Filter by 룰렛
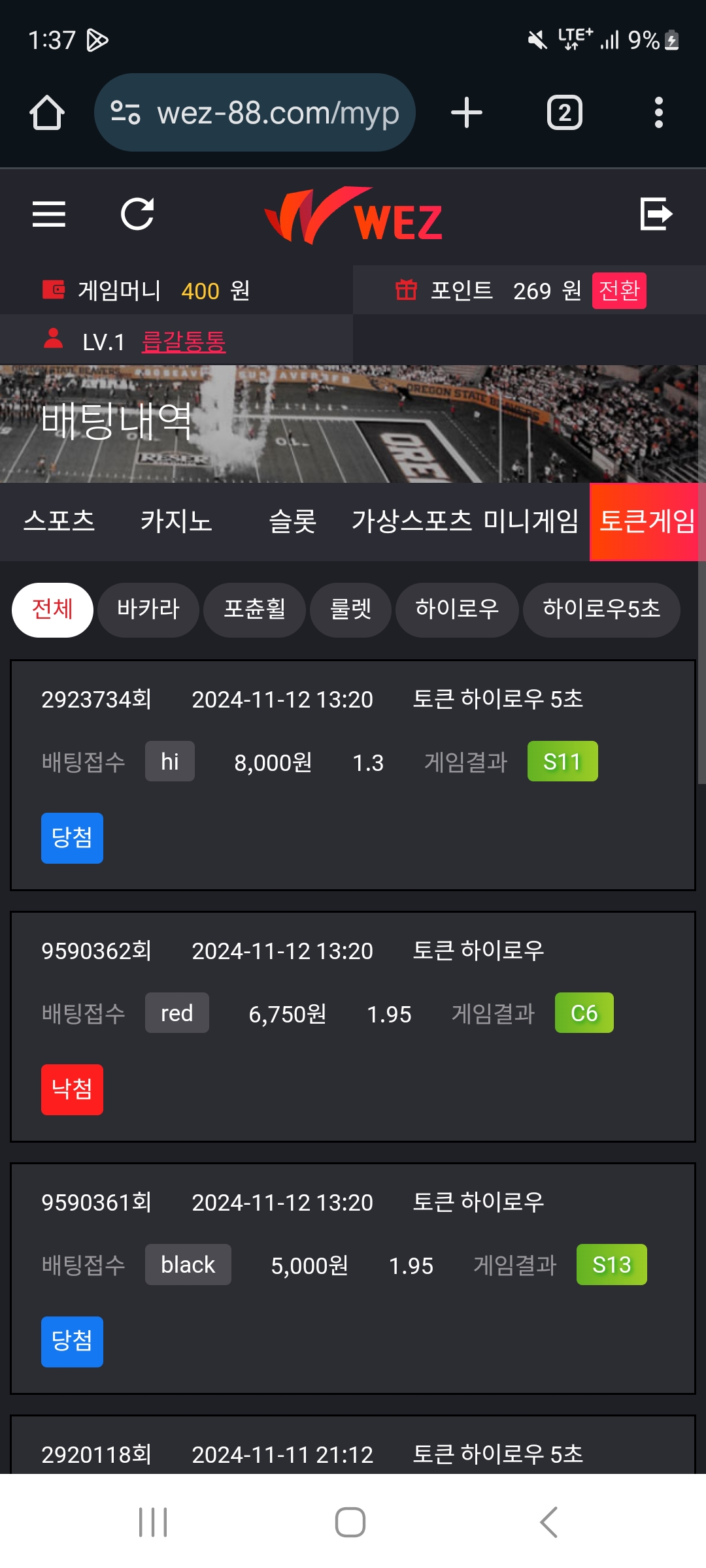This screenshot has width=706, height=1568. click(x=350, y=610)
